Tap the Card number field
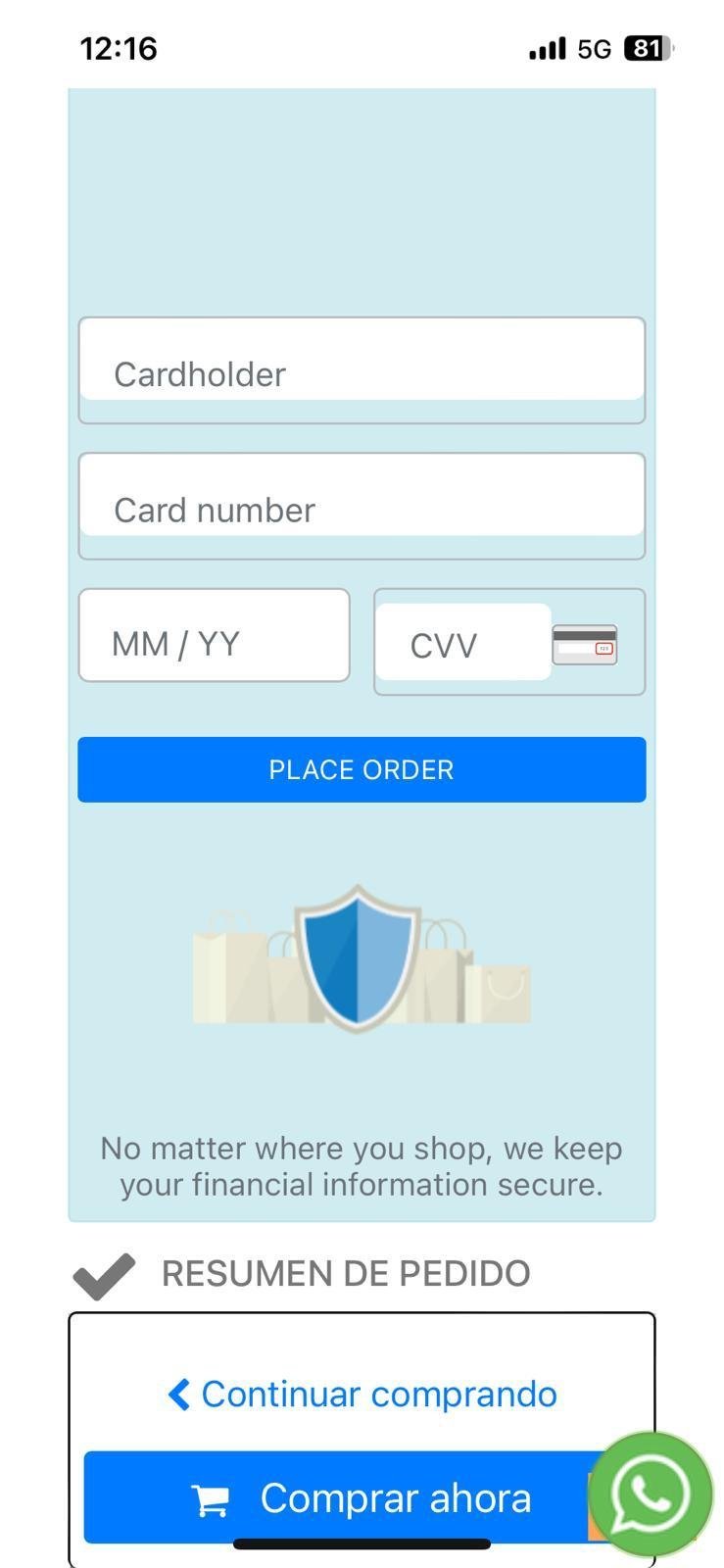Screen dimensions: 724x1568 coord(362,507)
